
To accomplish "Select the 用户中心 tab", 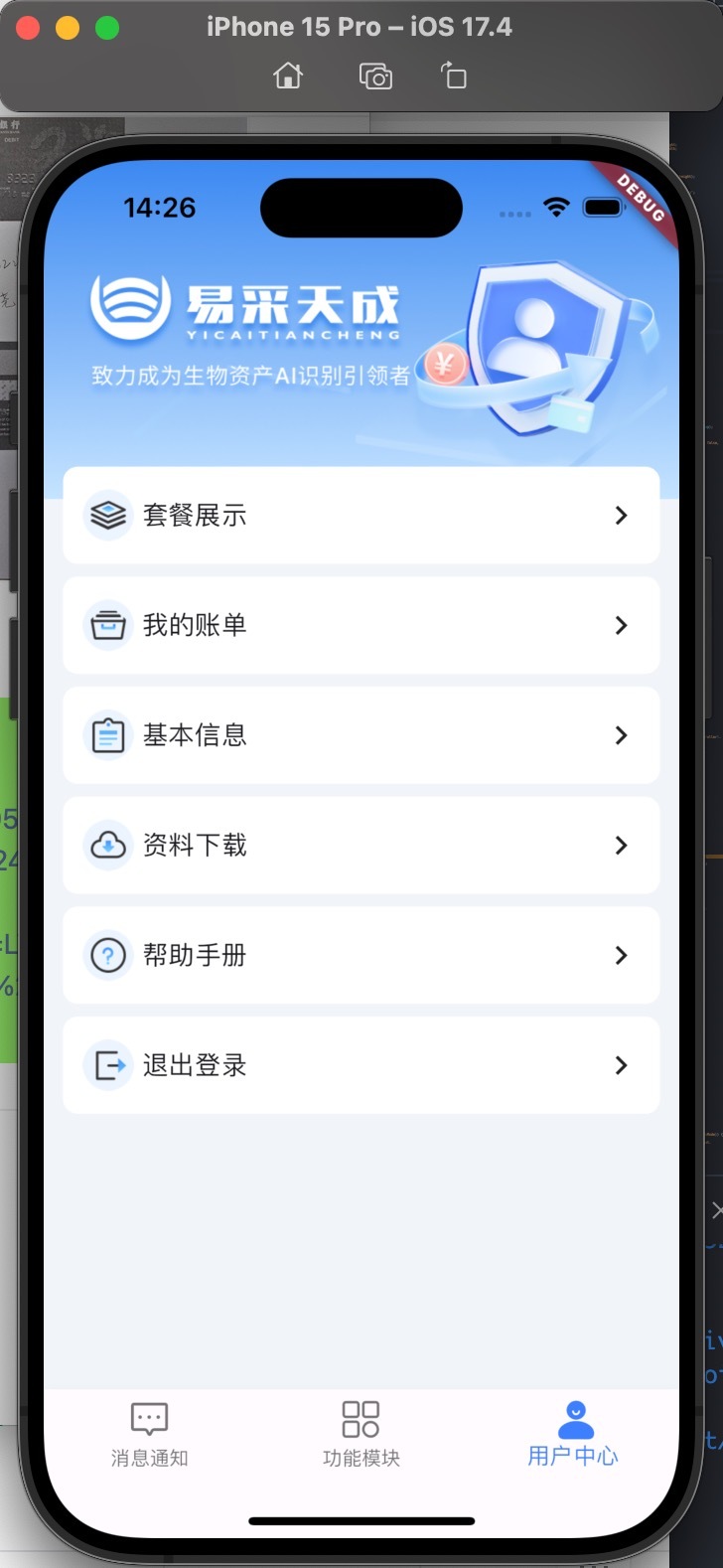I will [573, 1434].
